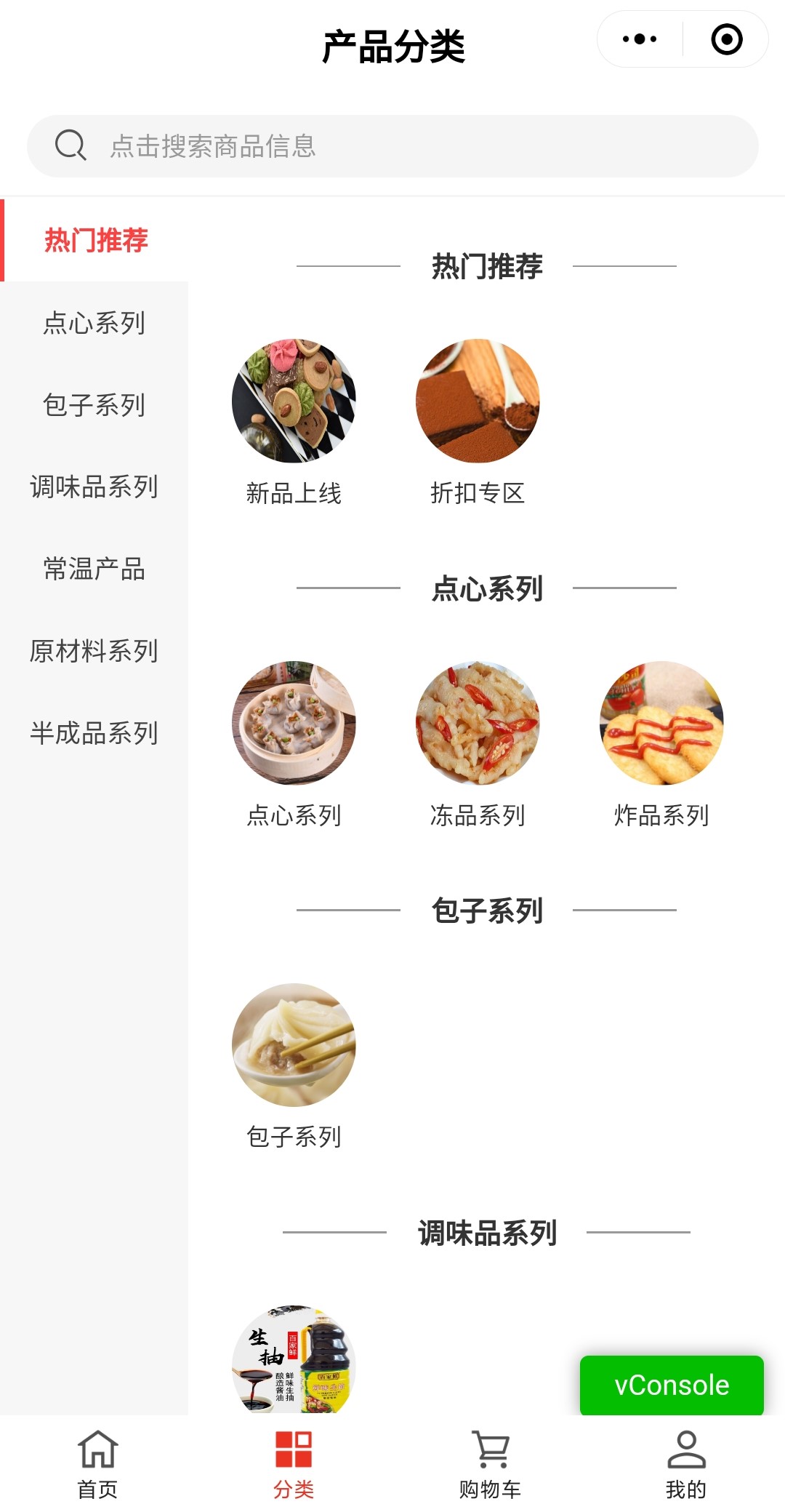Switch to 调味品系列 in the sidebar
This screenshot has height=1512, width=785.
94,487
